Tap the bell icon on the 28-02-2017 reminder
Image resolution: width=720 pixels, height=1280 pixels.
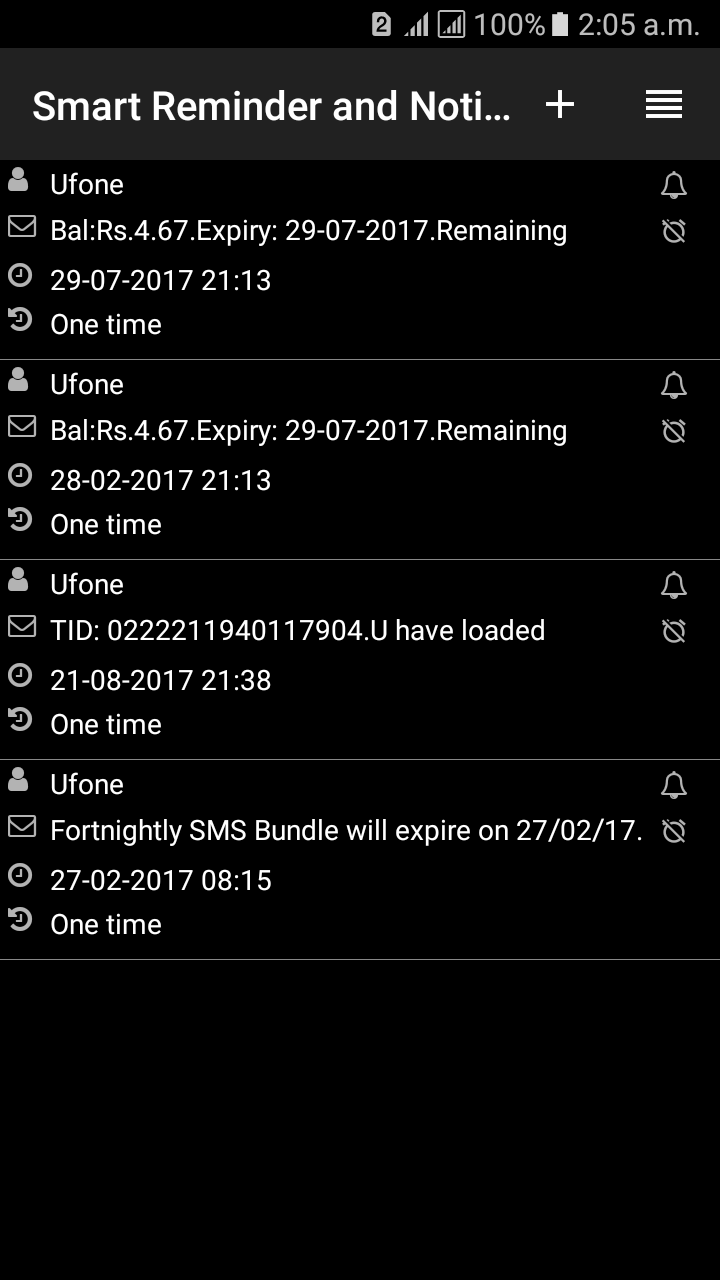point(674,385)
